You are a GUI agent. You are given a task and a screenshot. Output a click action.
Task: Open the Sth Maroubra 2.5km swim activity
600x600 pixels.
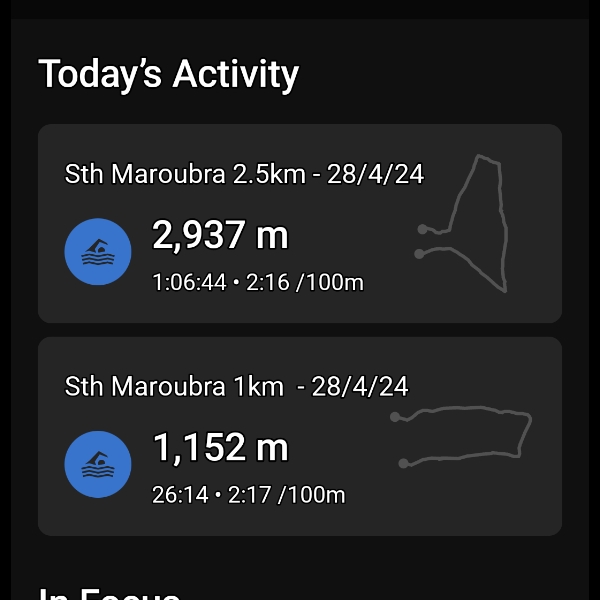[x=299, y=224]
